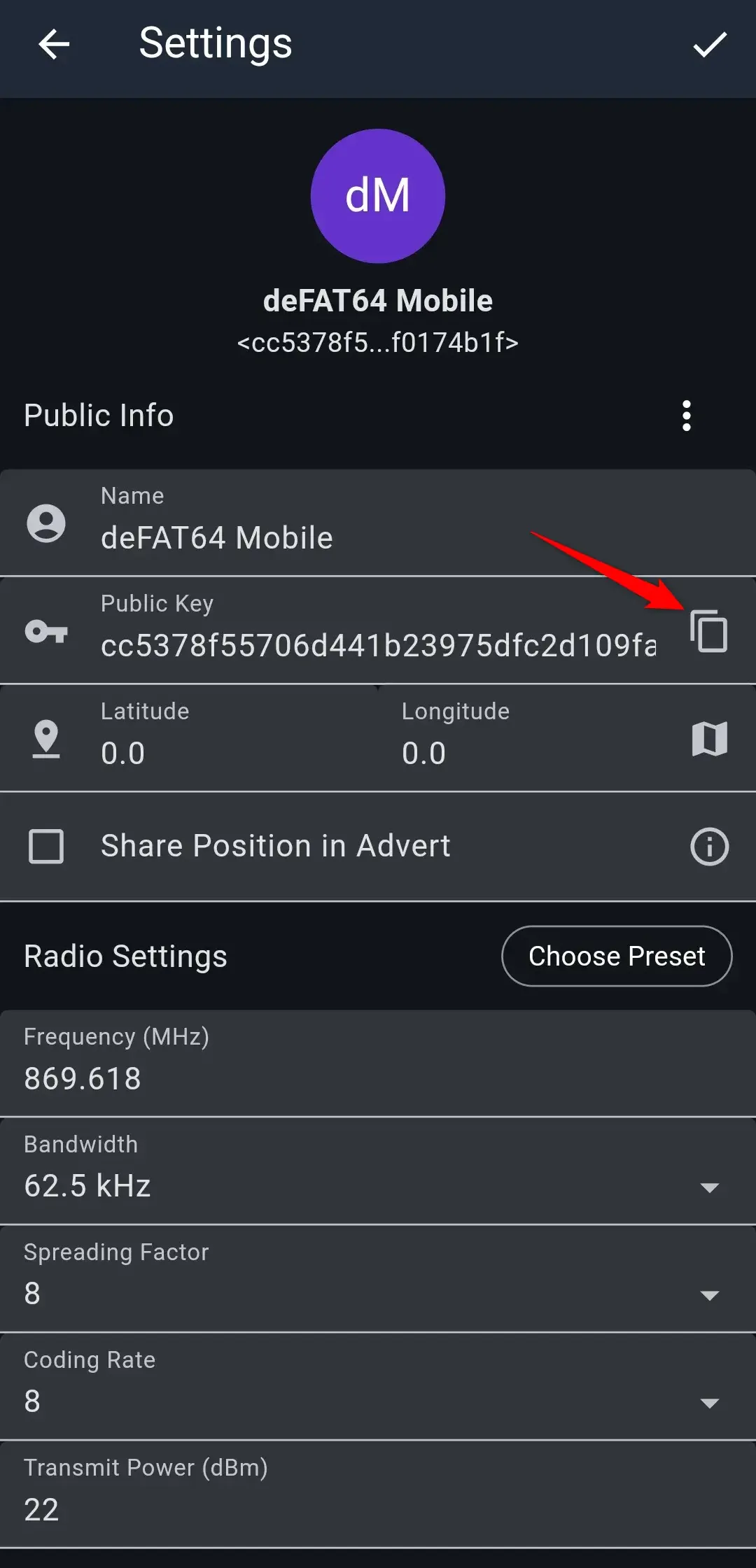Open the Public Info overflow menu
The image size is (756, 1568).
pyautogui.click(x=687, y=416)
